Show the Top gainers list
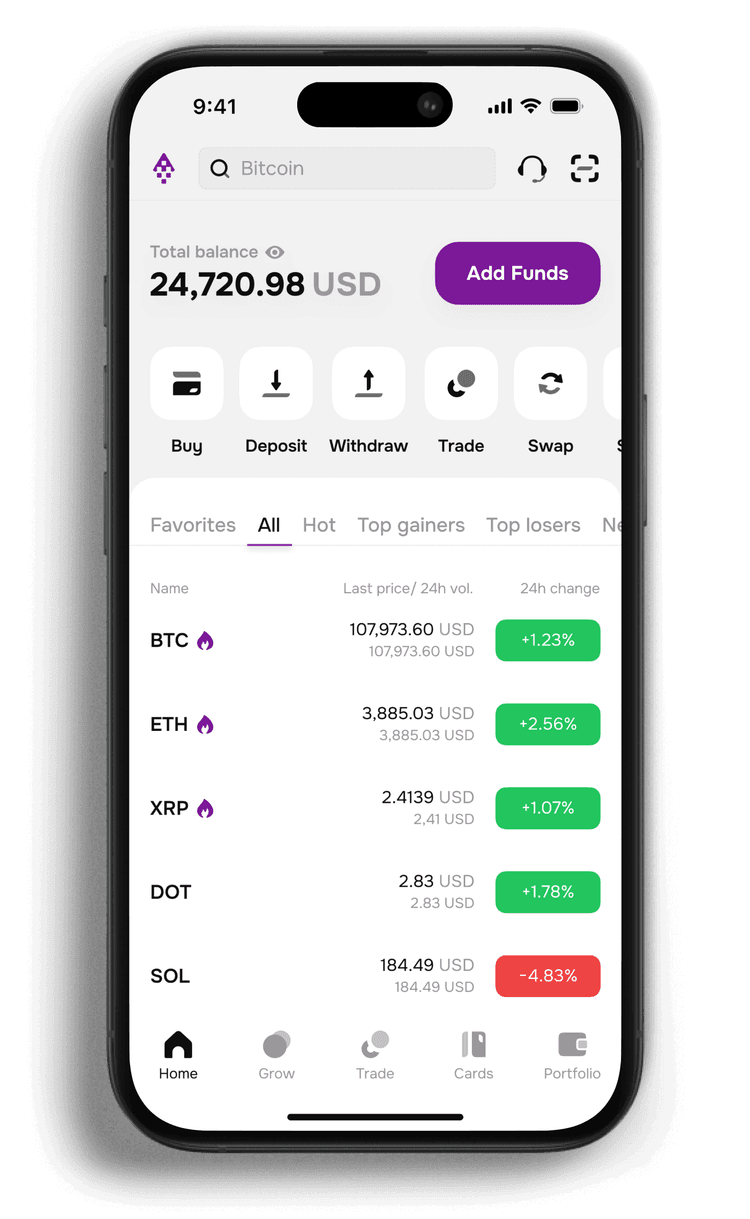This screenshot has width=750, height=1219. [x=411, y=525]
